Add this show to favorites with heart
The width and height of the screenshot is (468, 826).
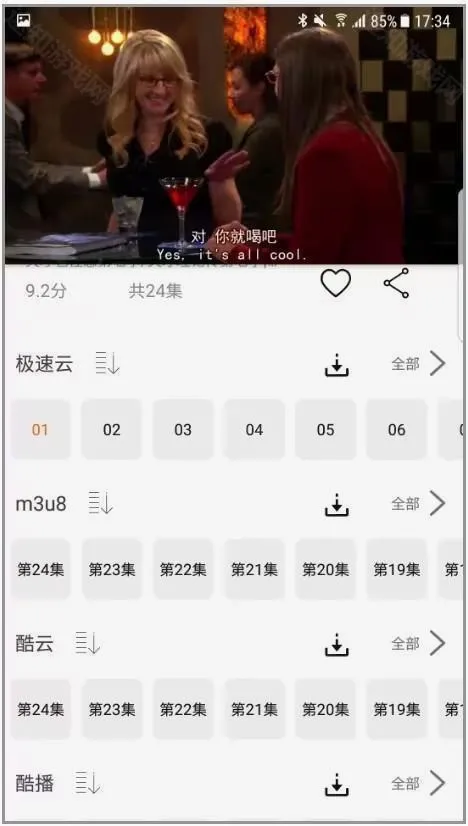(x=336, y=283)
